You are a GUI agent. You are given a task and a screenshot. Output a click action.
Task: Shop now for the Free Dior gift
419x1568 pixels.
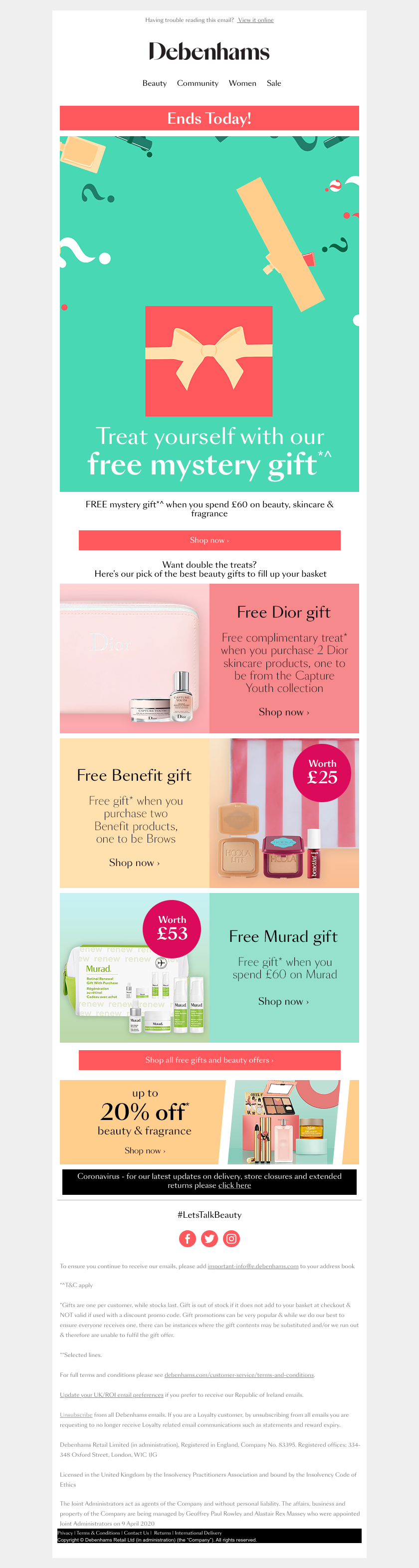(x=283, y=712)
